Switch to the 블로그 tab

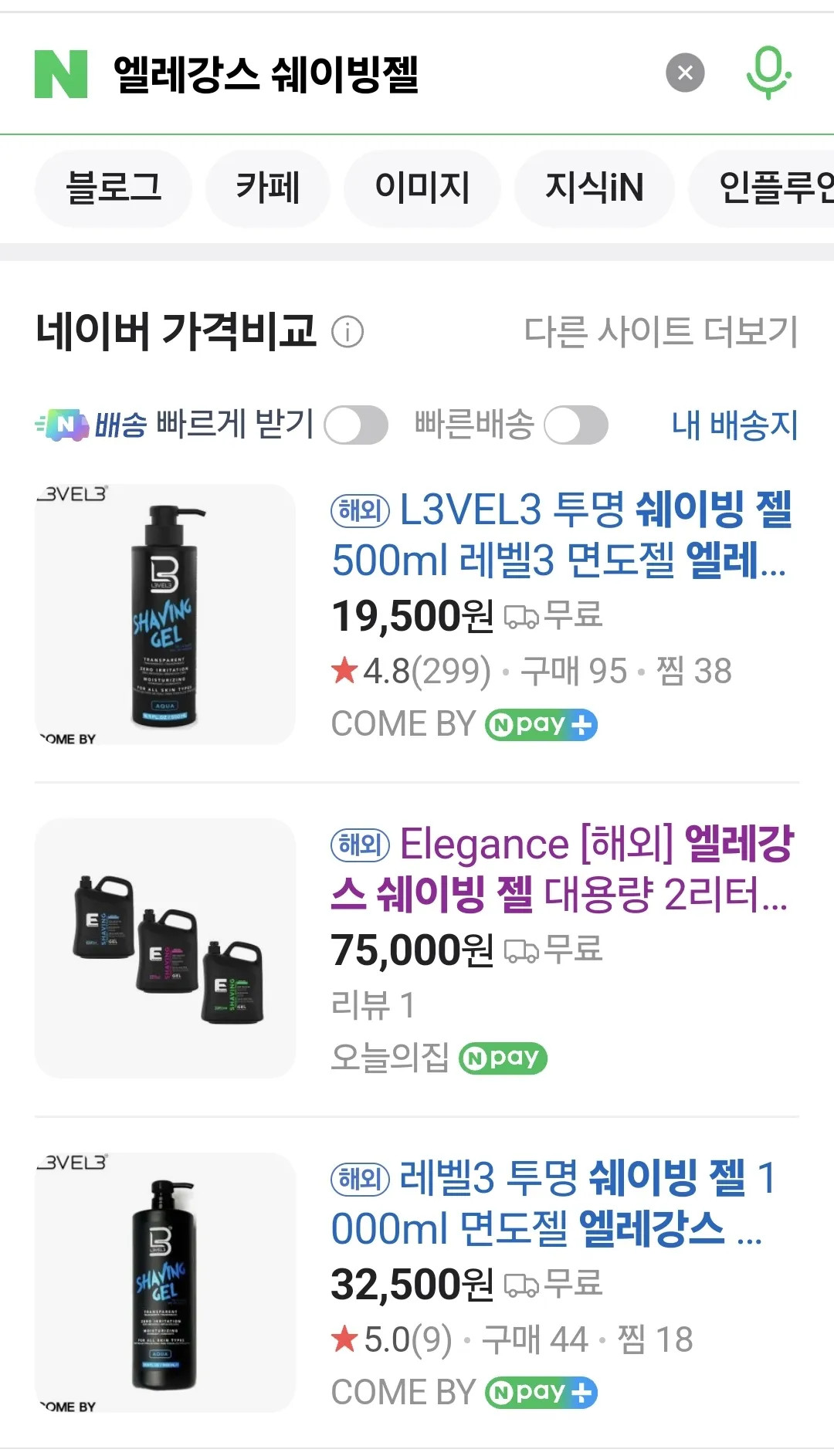[x=114, y=188]
